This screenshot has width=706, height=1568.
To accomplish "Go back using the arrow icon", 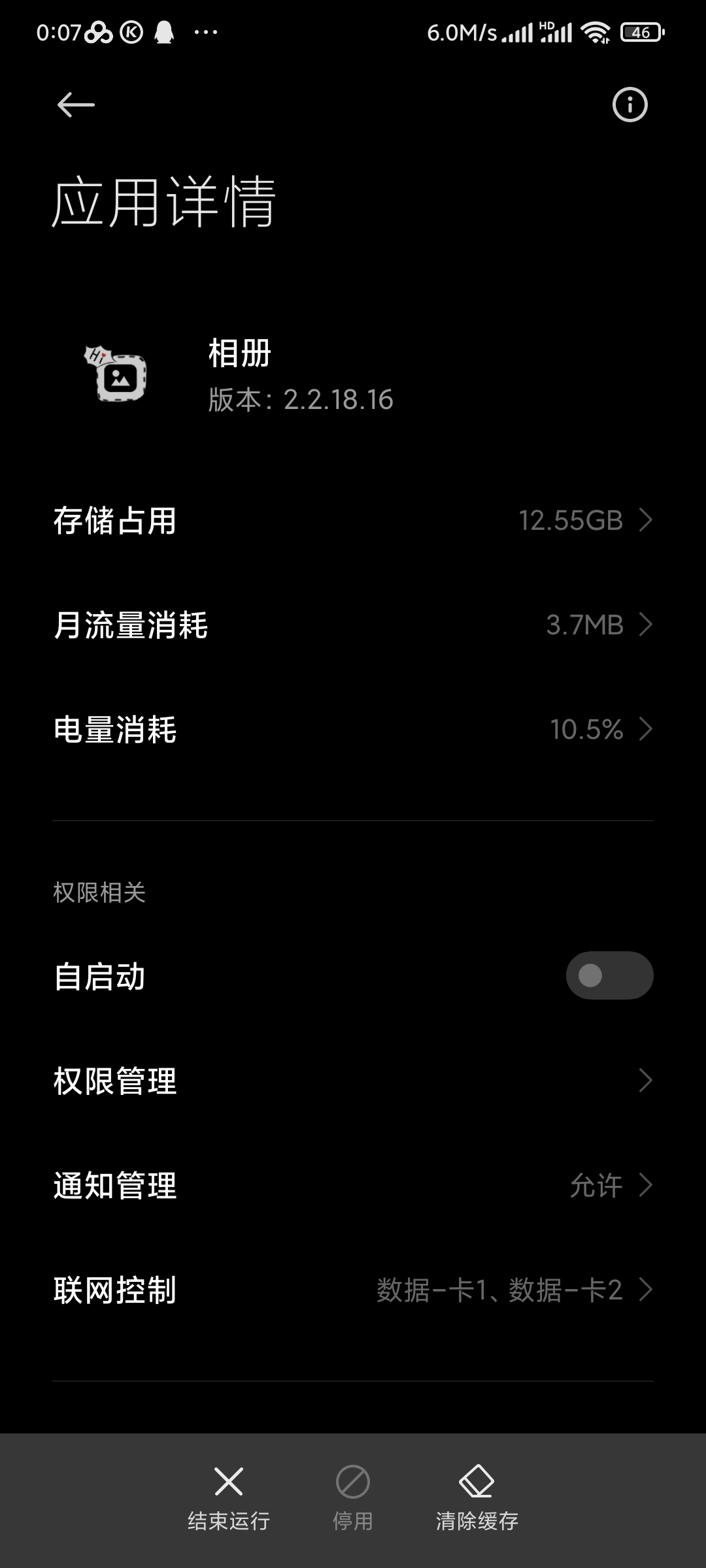I will [x=76, y=105].
